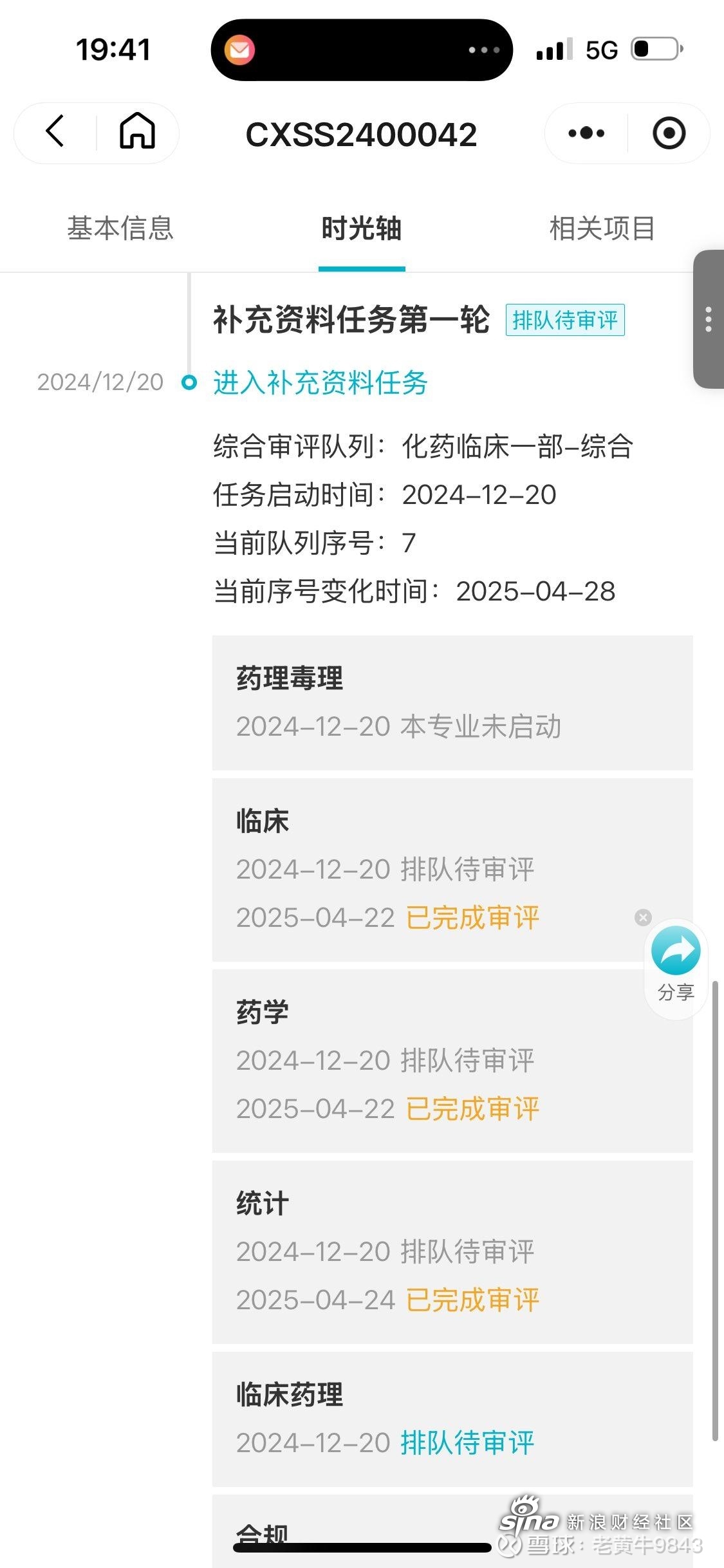Switch to the 基本信息 tab
This screenshot has height=1568, width=724.
(x=120, y=229)
